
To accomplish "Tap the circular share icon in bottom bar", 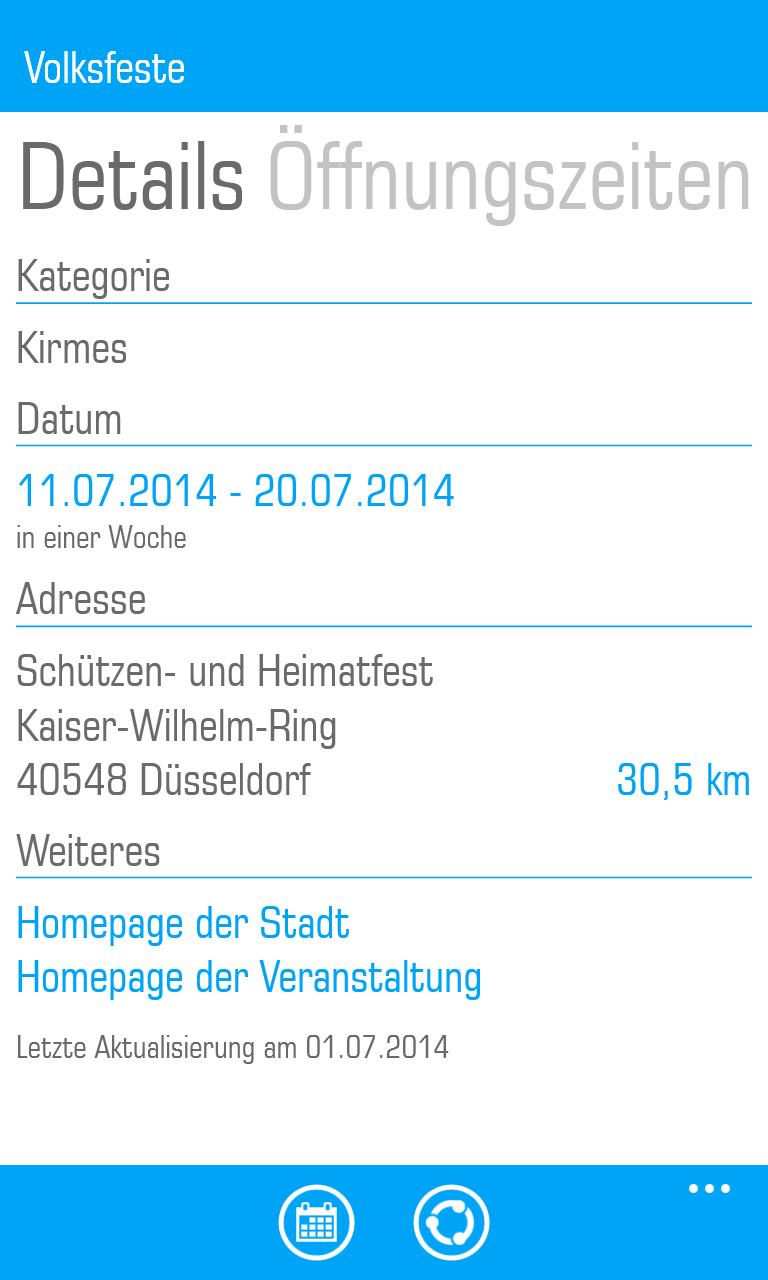I will (x=451, y=1222).
